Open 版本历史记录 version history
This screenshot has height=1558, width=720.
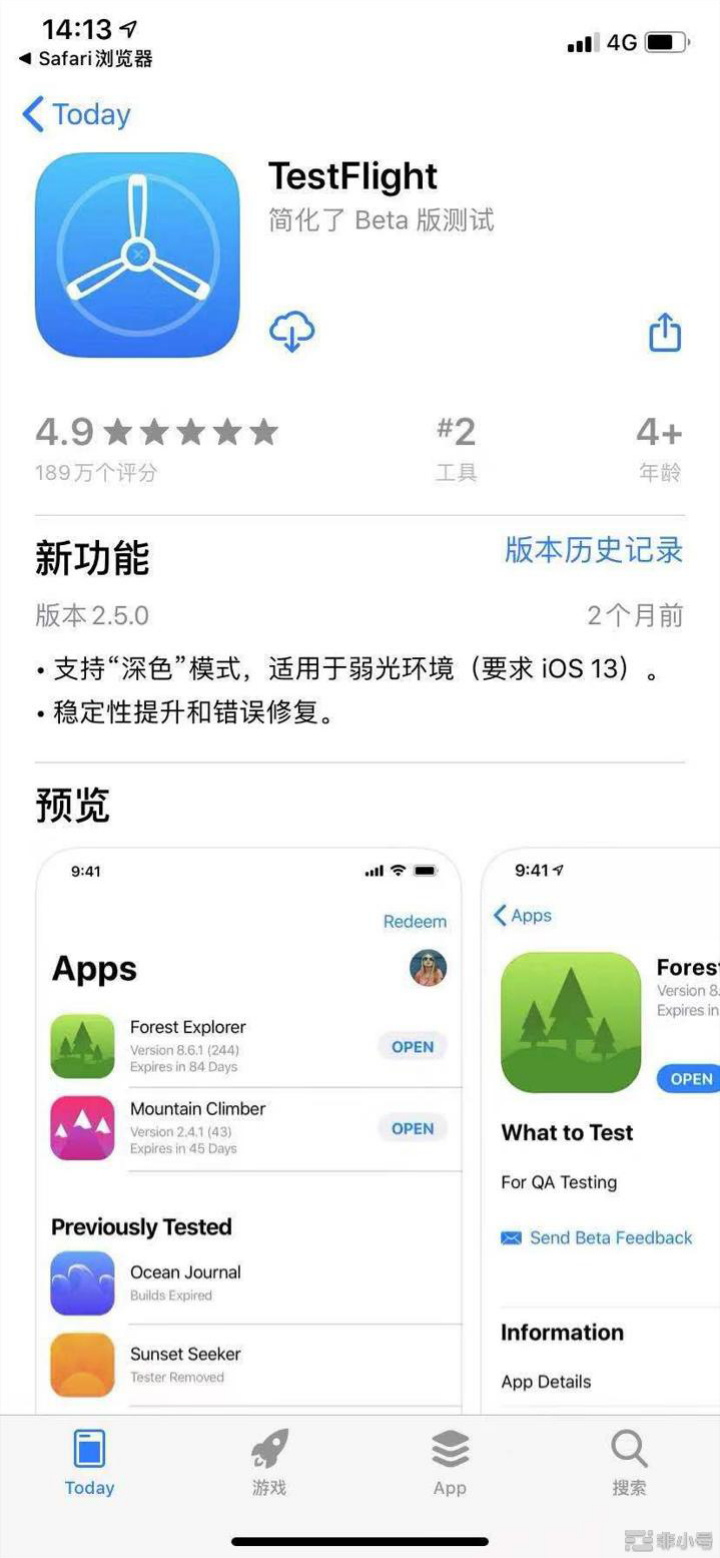tap(594, 549)
